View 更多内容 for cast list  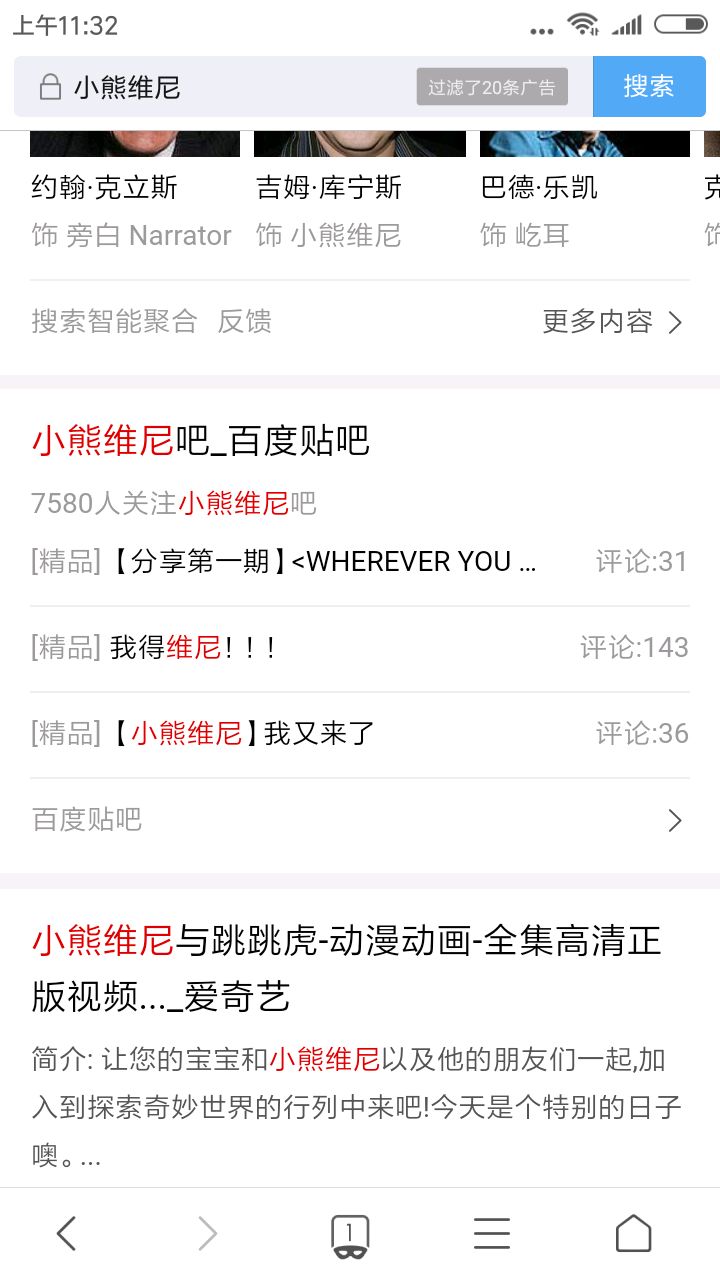[x=612, y=321]
